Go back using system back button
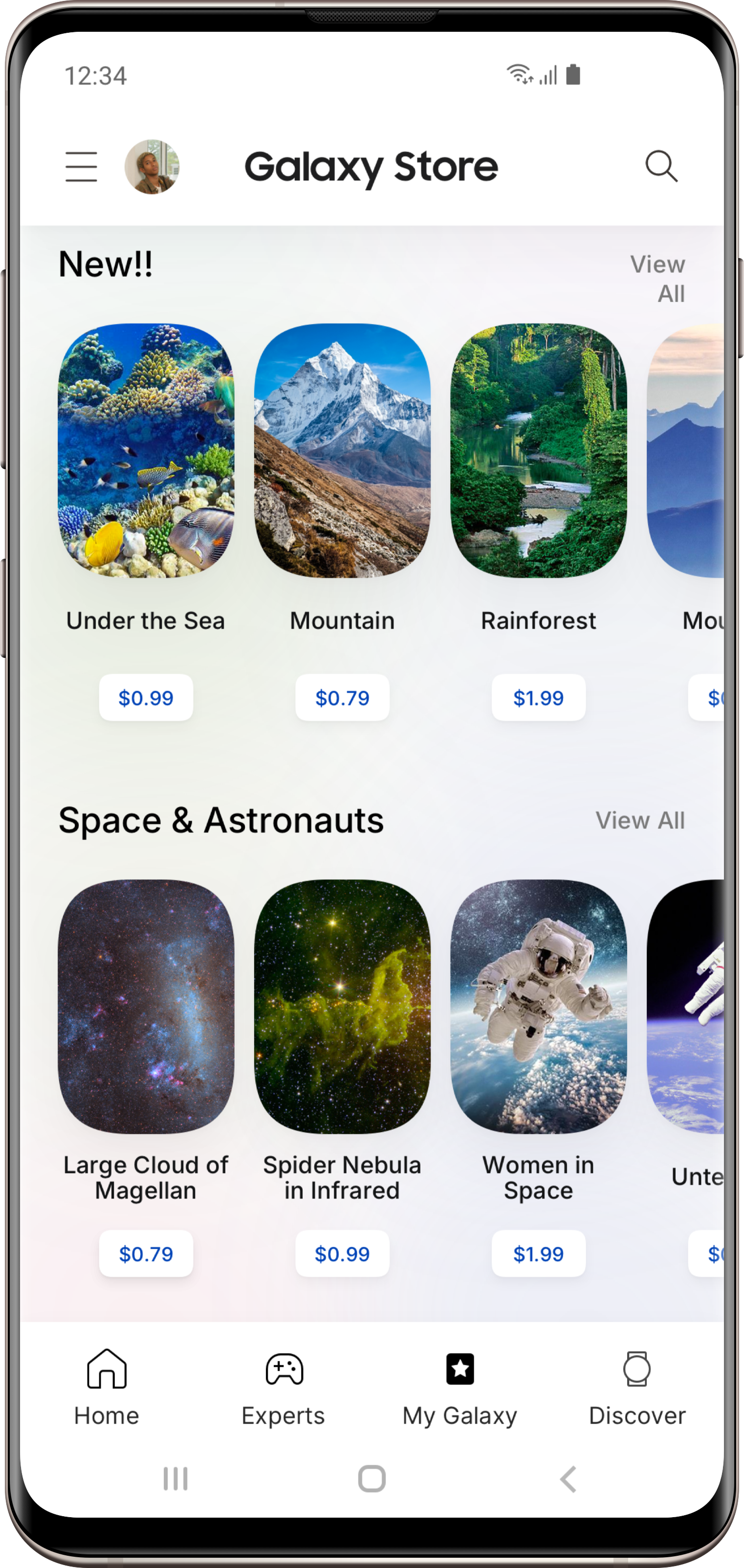This screenshot has height=1568, width=744. [x=568, y=1479]
